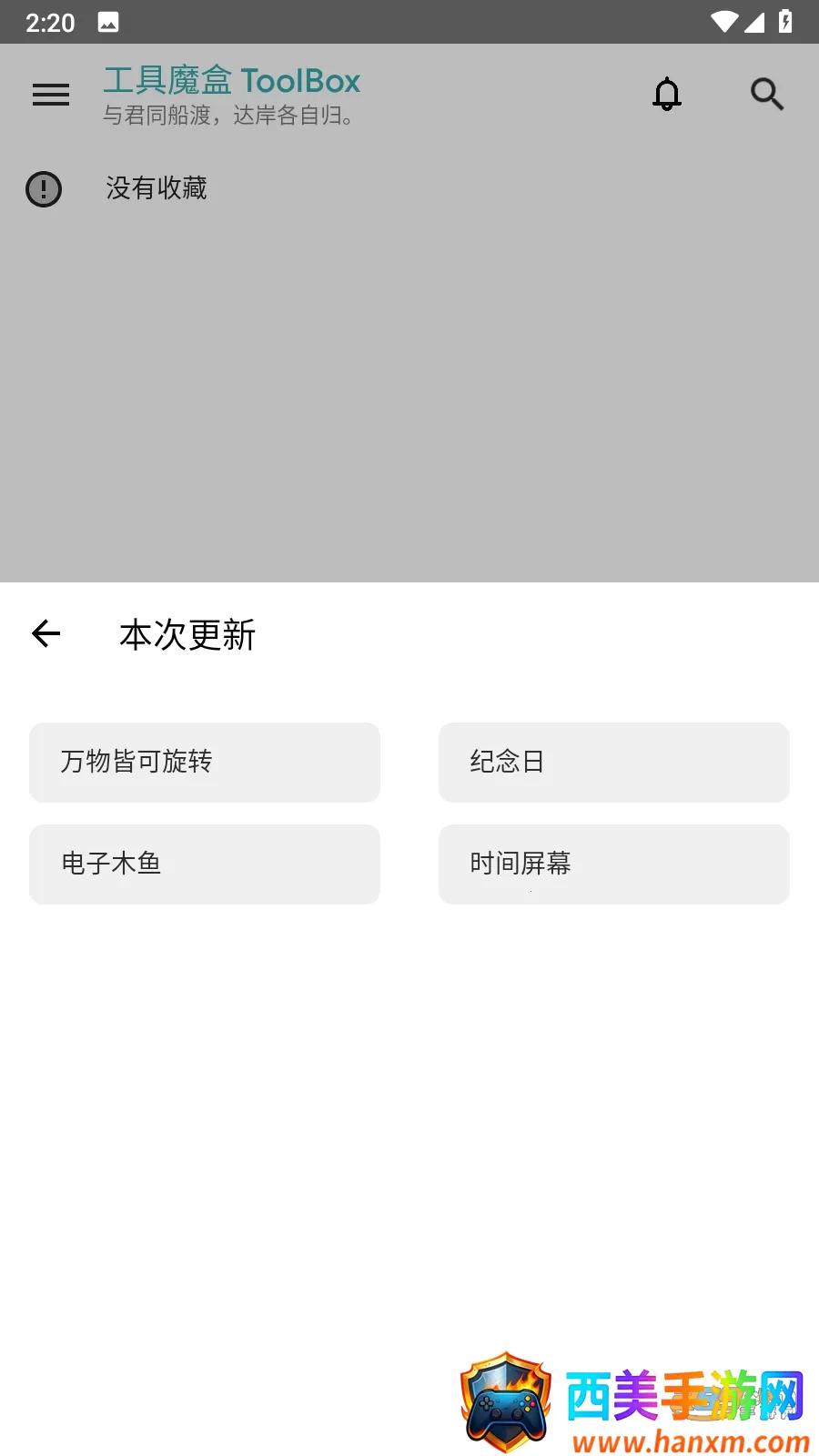Tap the back arrow beside 本次更新
The image size is (819, 1456).
click(x=46, y=633)
